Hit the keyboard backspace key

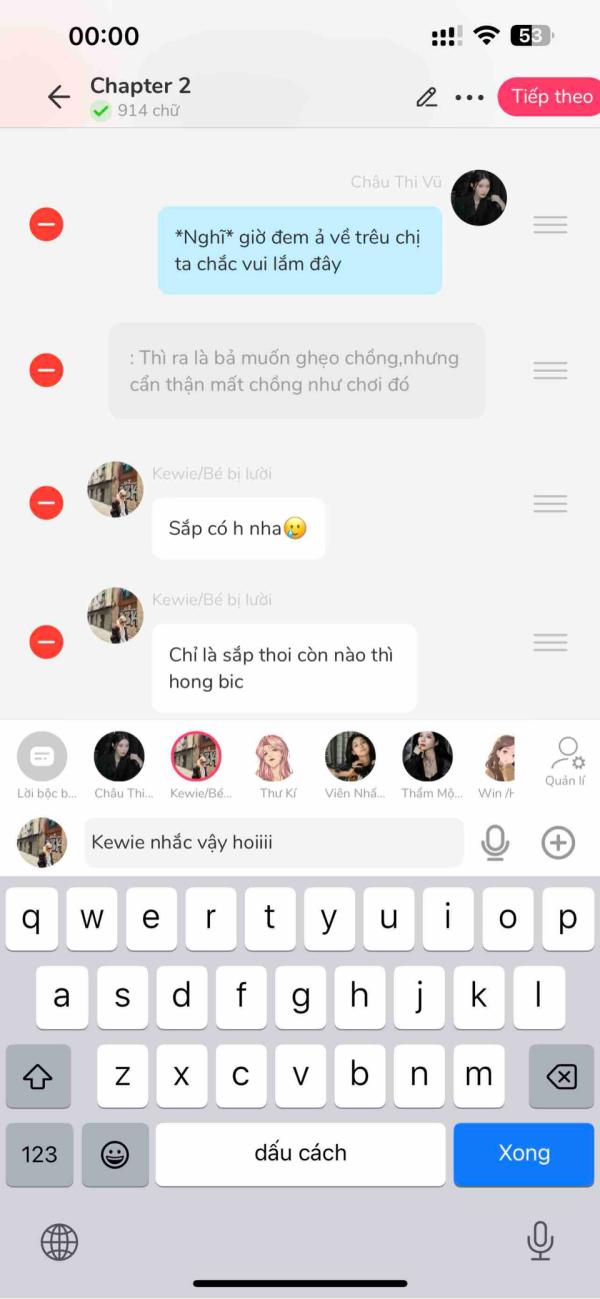(561, 1076)
